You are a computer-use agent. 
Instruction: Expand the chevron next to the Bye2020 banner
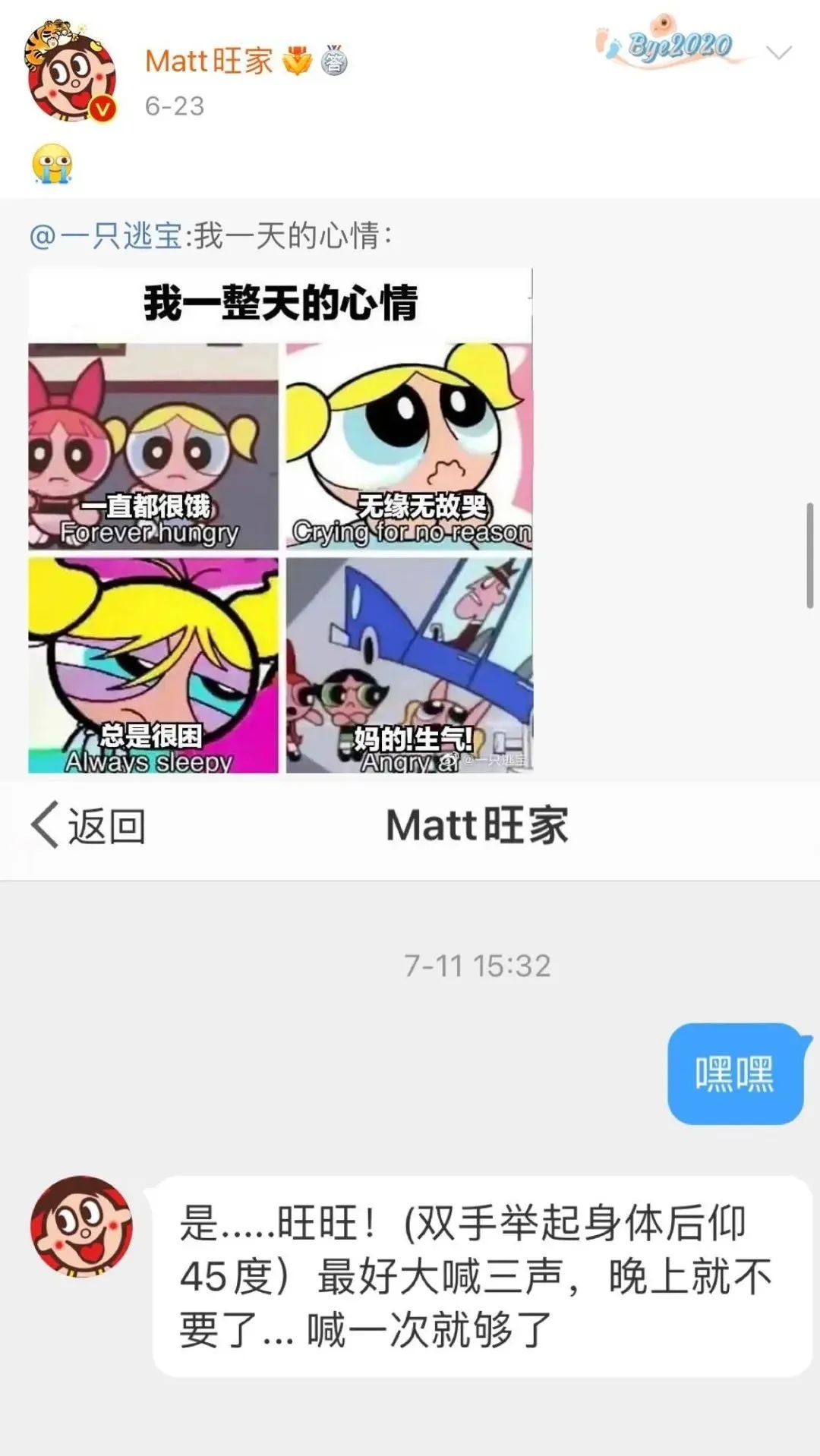(776, 49)
